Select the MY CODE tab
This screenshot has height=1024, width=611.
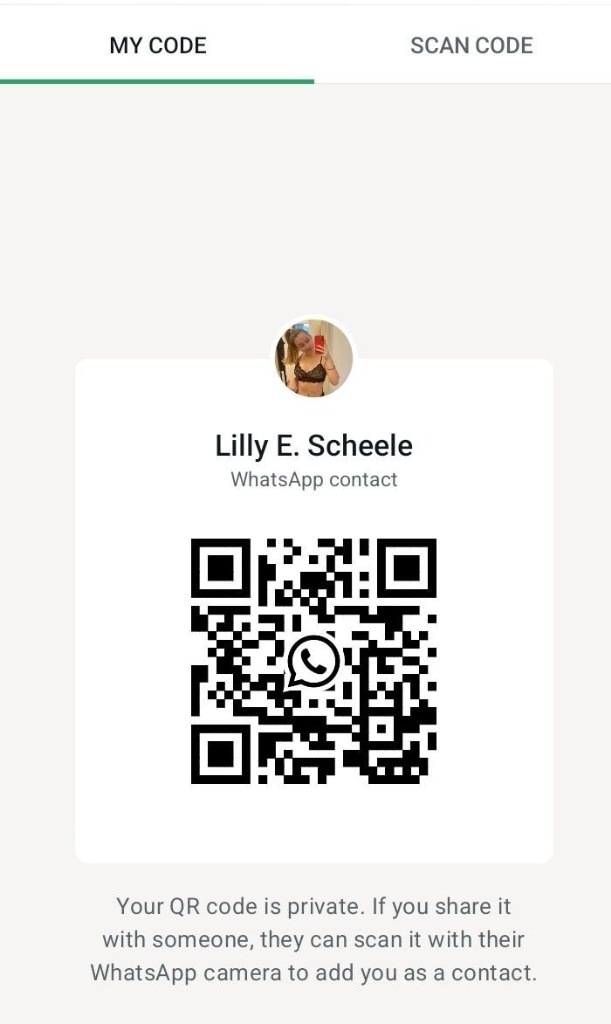(158, 45)
